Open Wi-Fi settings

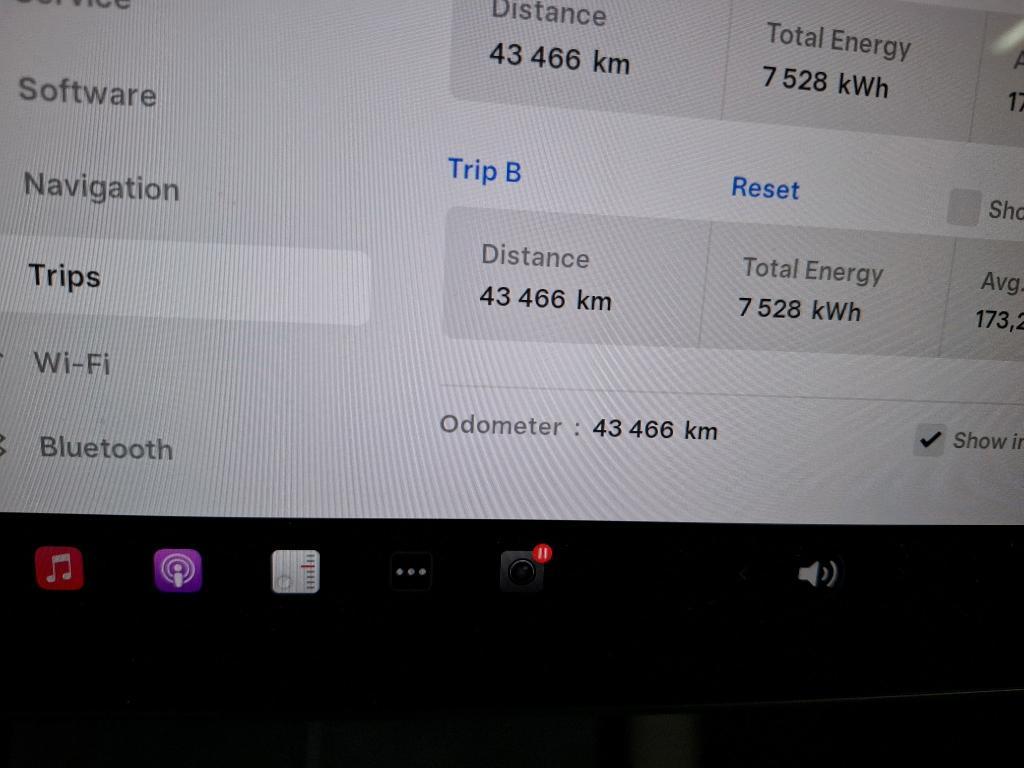coord(72,362)
